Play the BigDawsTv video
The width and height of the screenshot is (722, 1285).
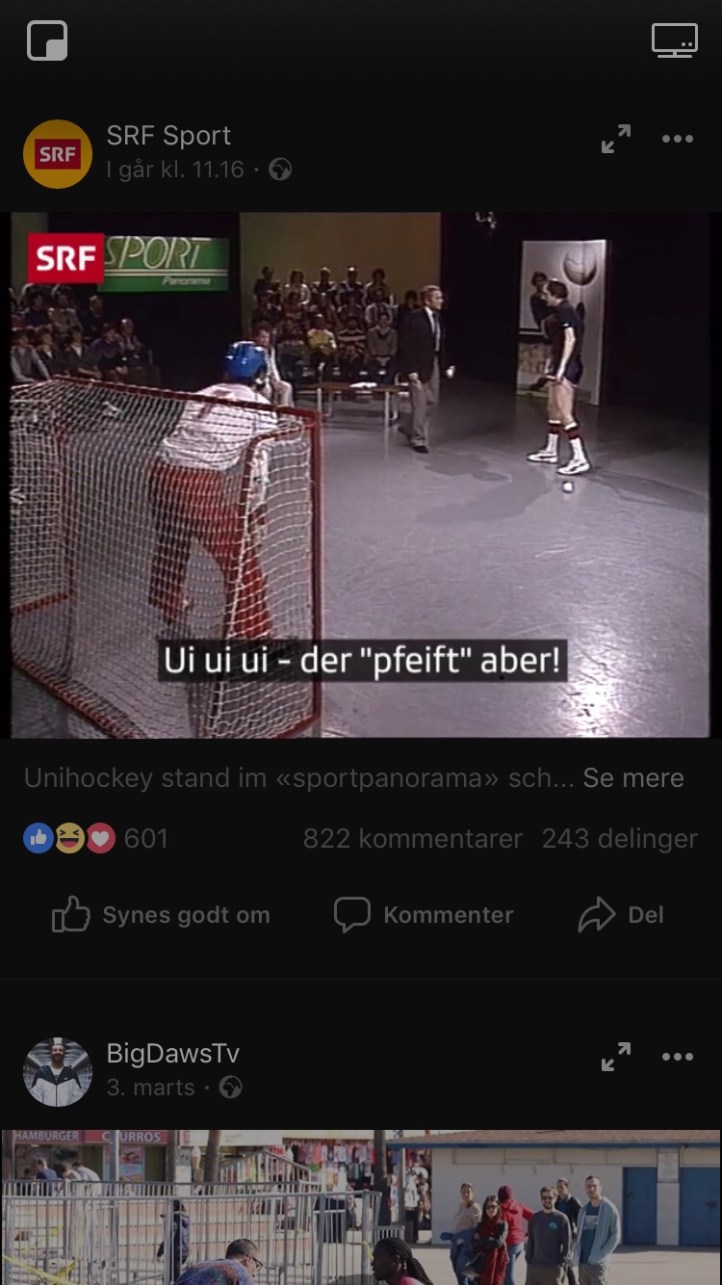point(360,1207)
